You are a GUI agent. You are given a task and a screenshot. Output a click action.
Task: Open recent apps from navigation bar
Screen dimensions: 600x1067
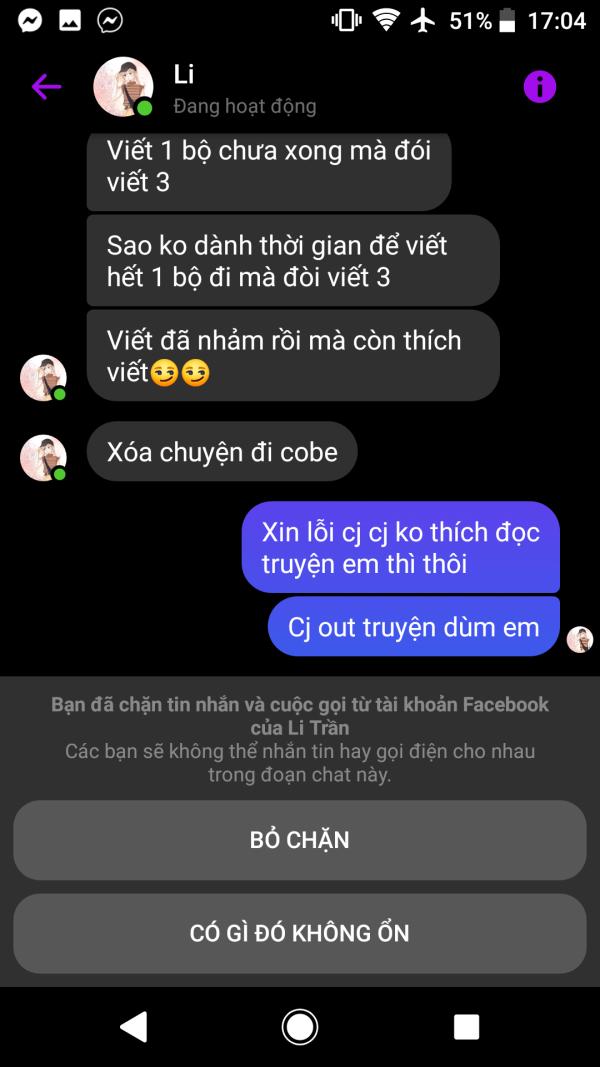pos(466,1027)
